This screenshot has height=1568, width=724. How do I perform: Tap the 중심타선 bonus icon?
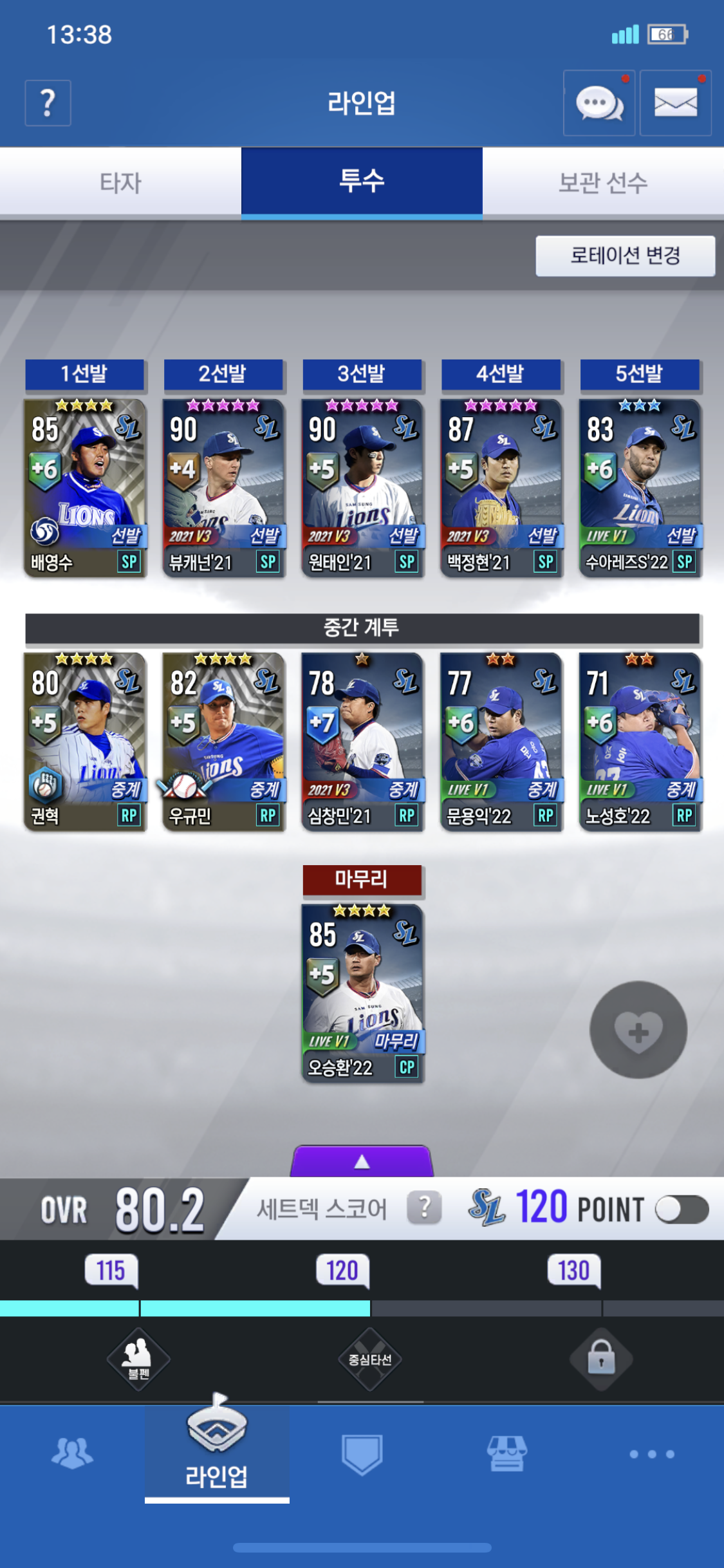pos(370,1359)
